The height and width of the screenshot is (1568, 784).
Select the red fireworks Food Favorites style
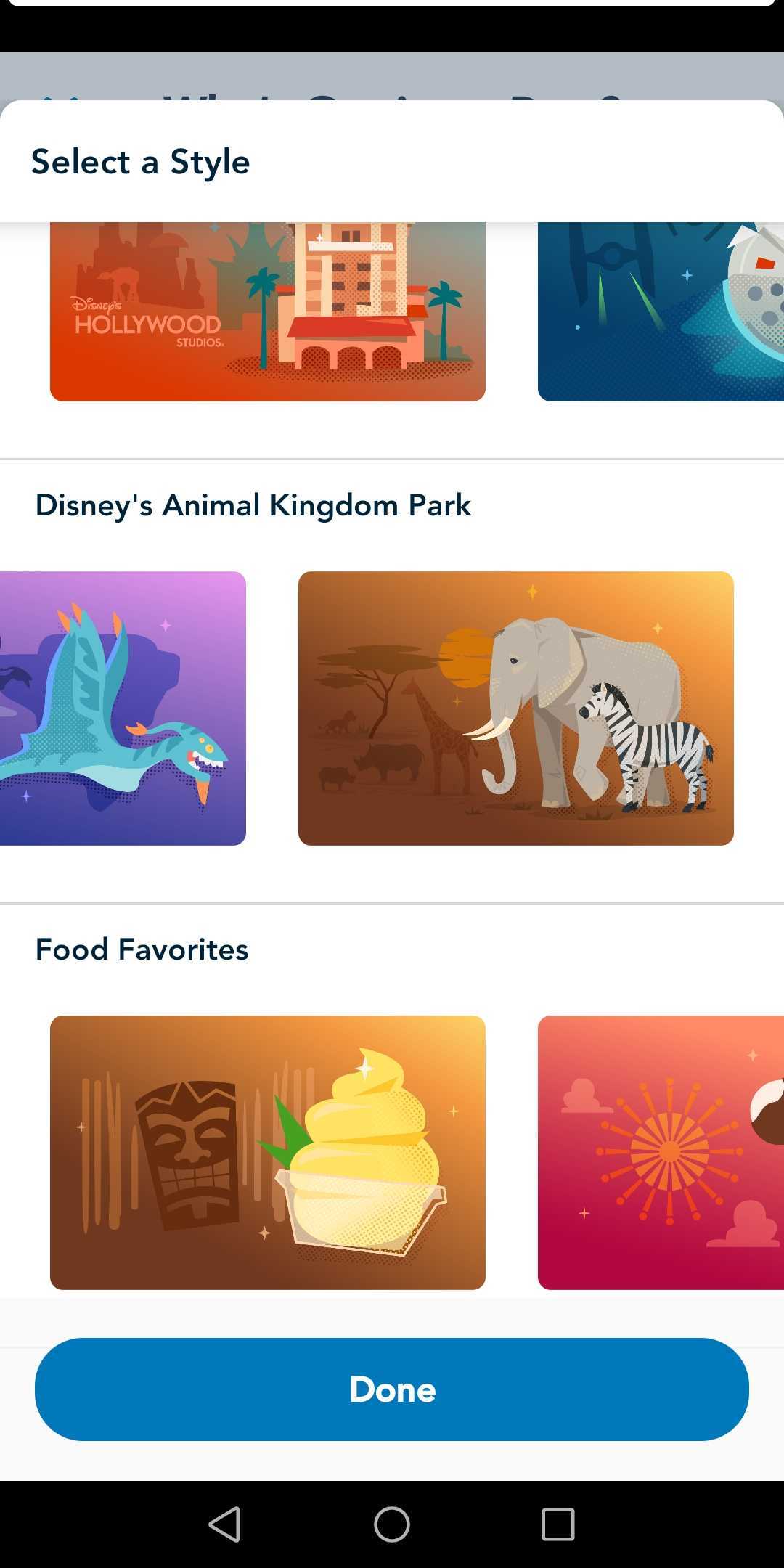pos(661,1153)
